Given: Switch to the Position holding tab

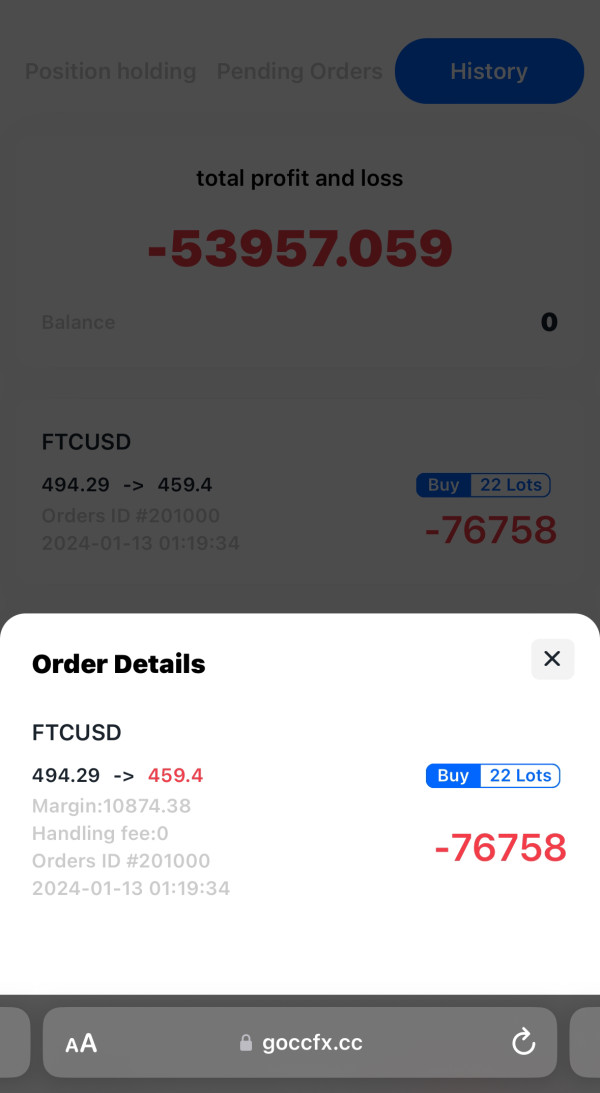Looking at the screenshot, I should coord(110,71).
